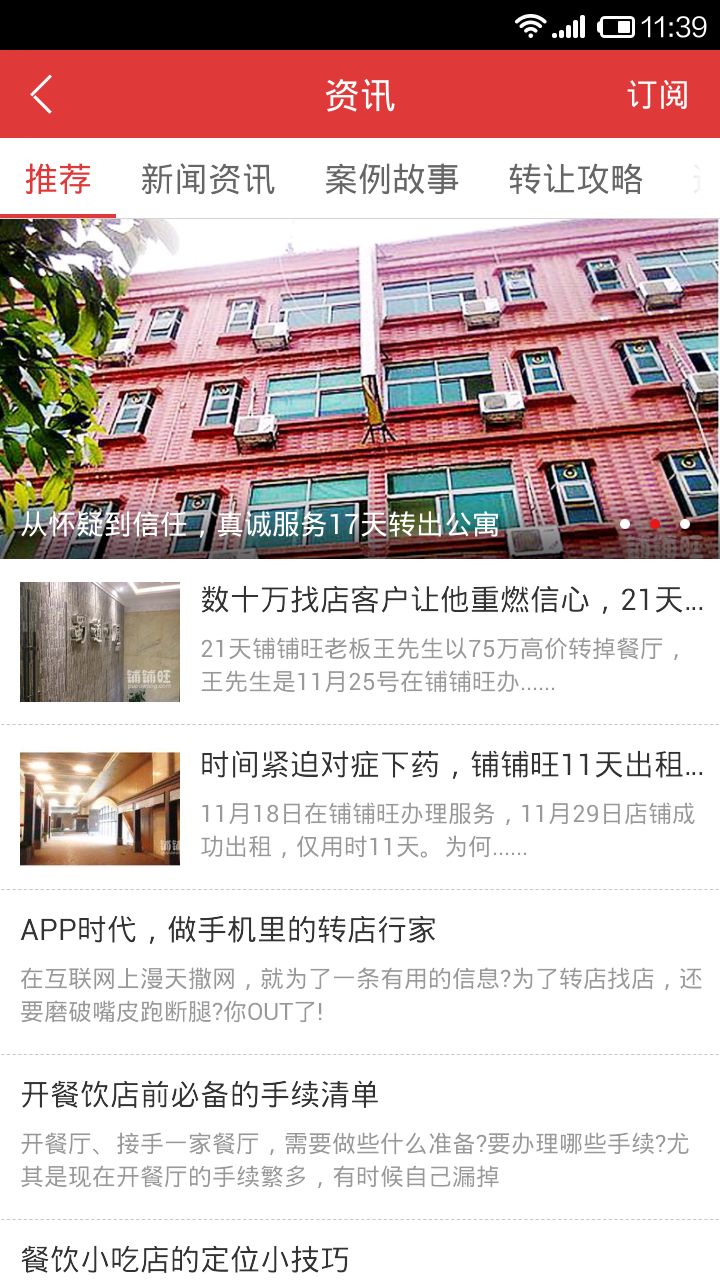The image size is (720, 1280).
Task: Select the 推荐 tab
Action: tap(58, 180)
